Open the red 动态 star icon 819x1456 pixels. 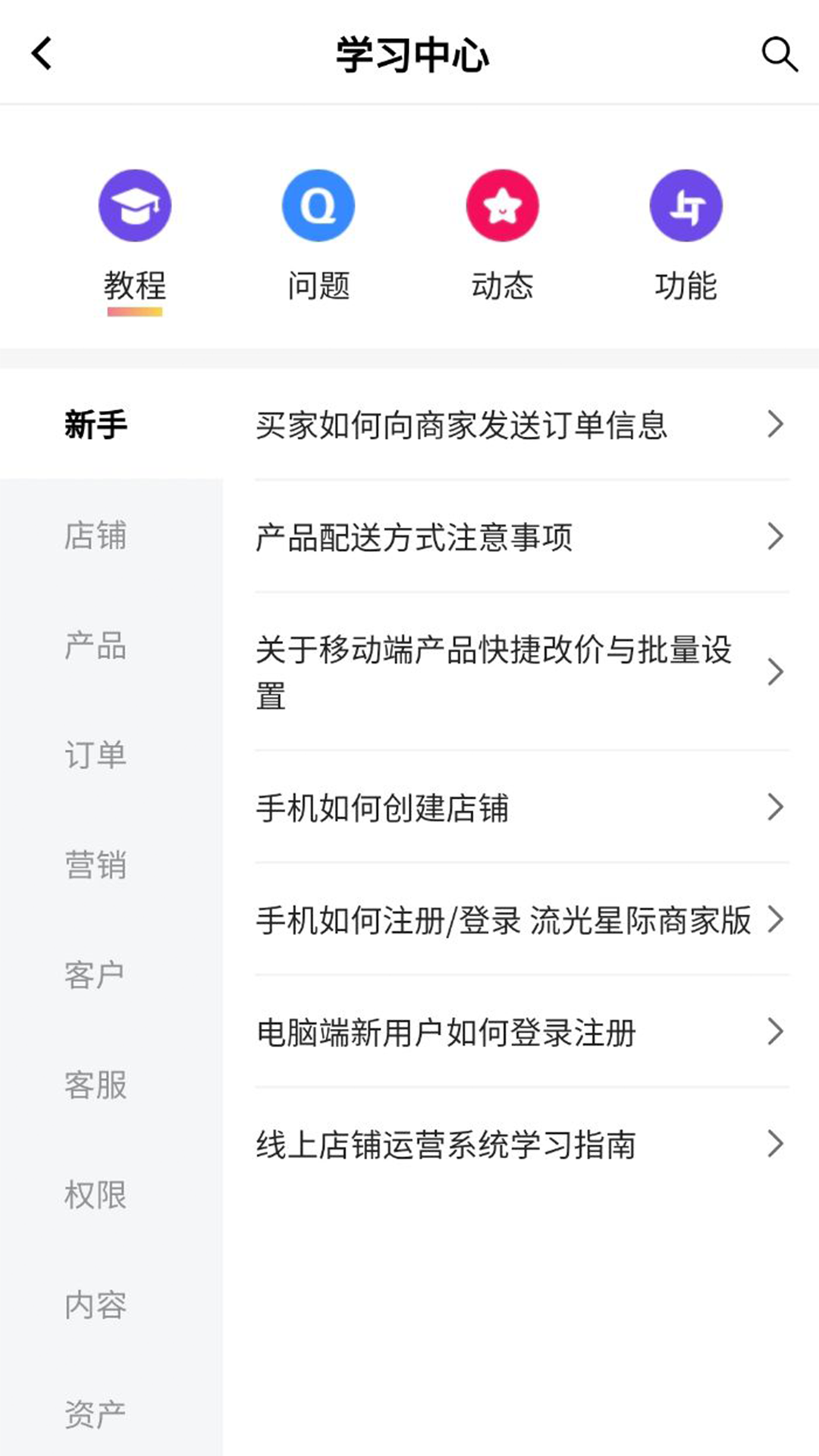tap(502, 205)
